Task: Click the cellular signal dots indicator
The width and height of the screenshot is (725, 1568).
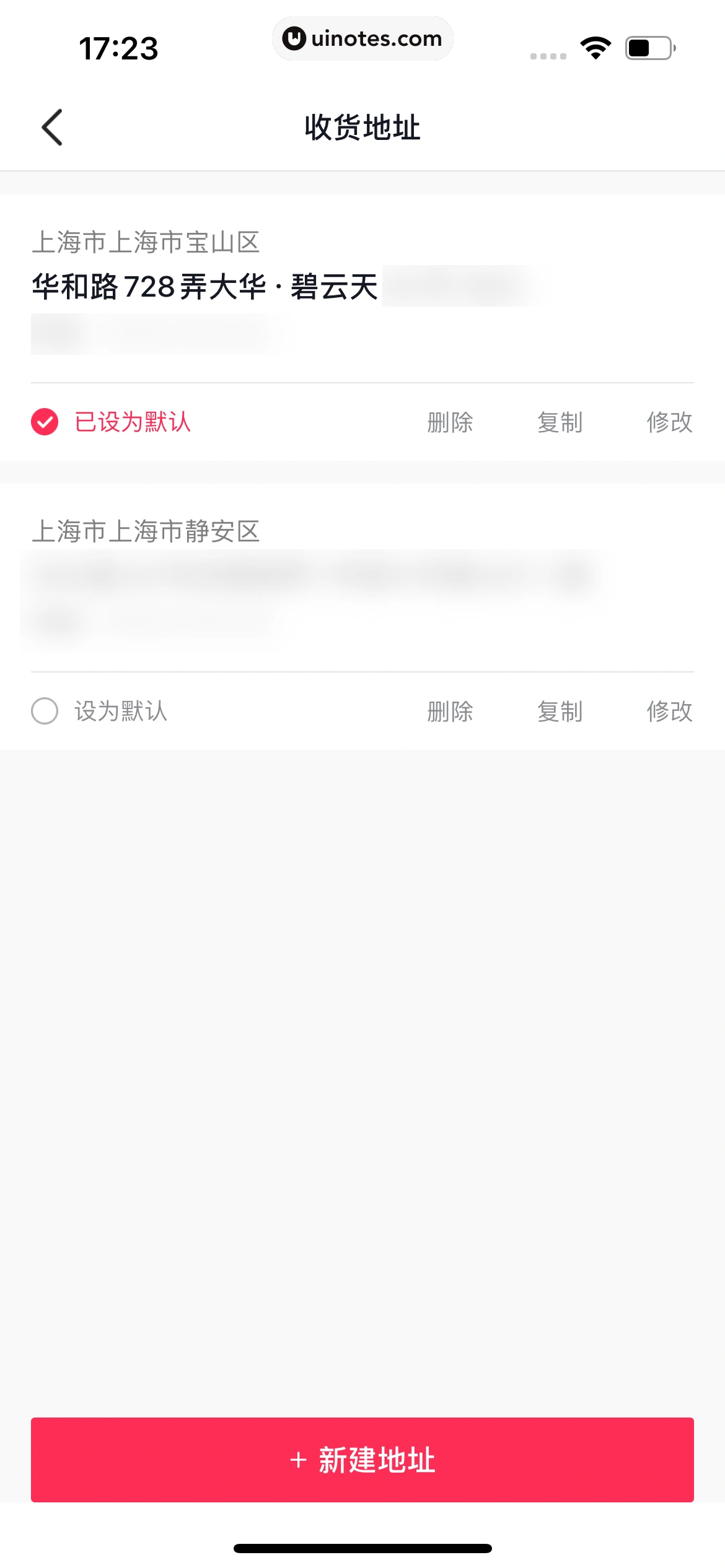Action: coord(547,56)
